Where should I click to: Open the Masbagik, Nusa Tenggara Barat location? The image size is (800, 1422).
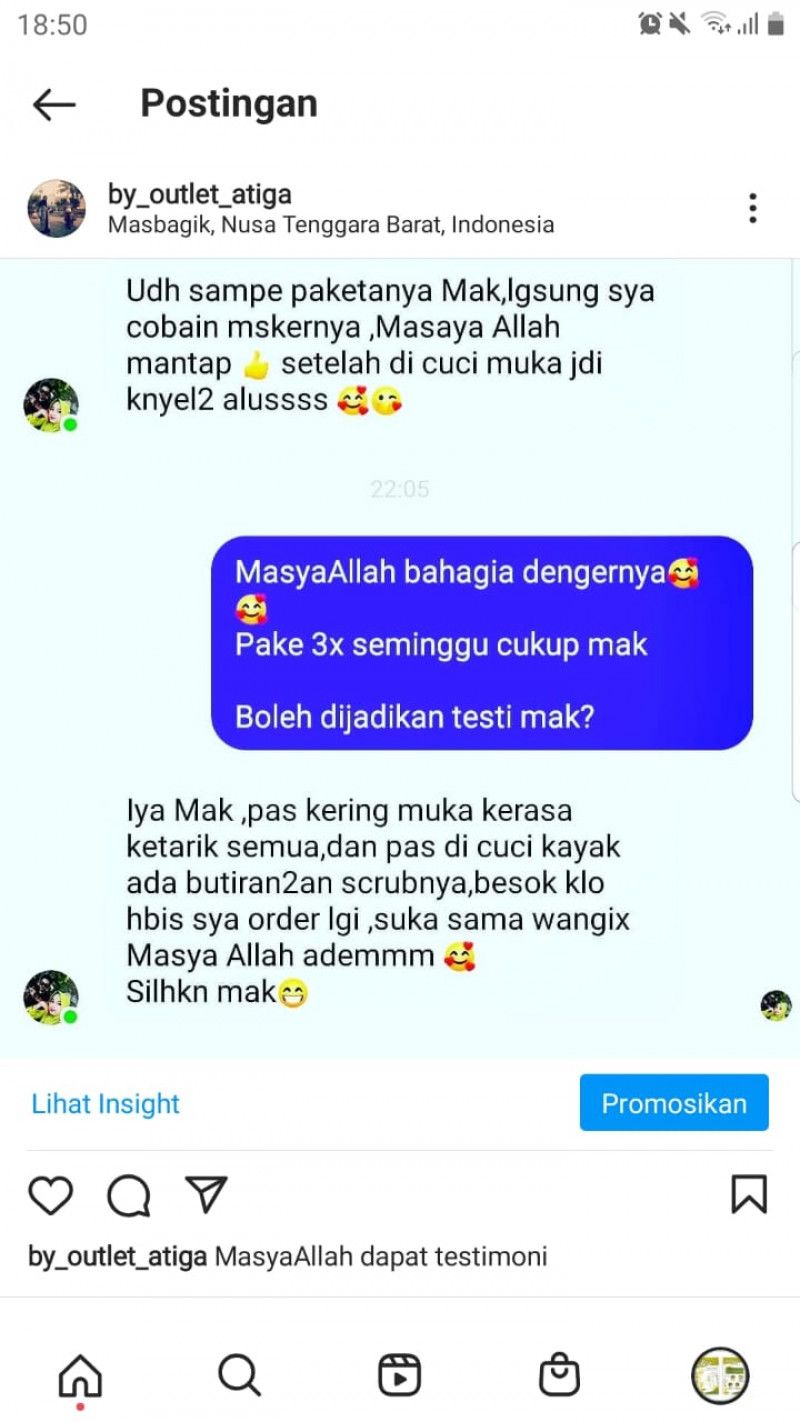tap(330, 224)
